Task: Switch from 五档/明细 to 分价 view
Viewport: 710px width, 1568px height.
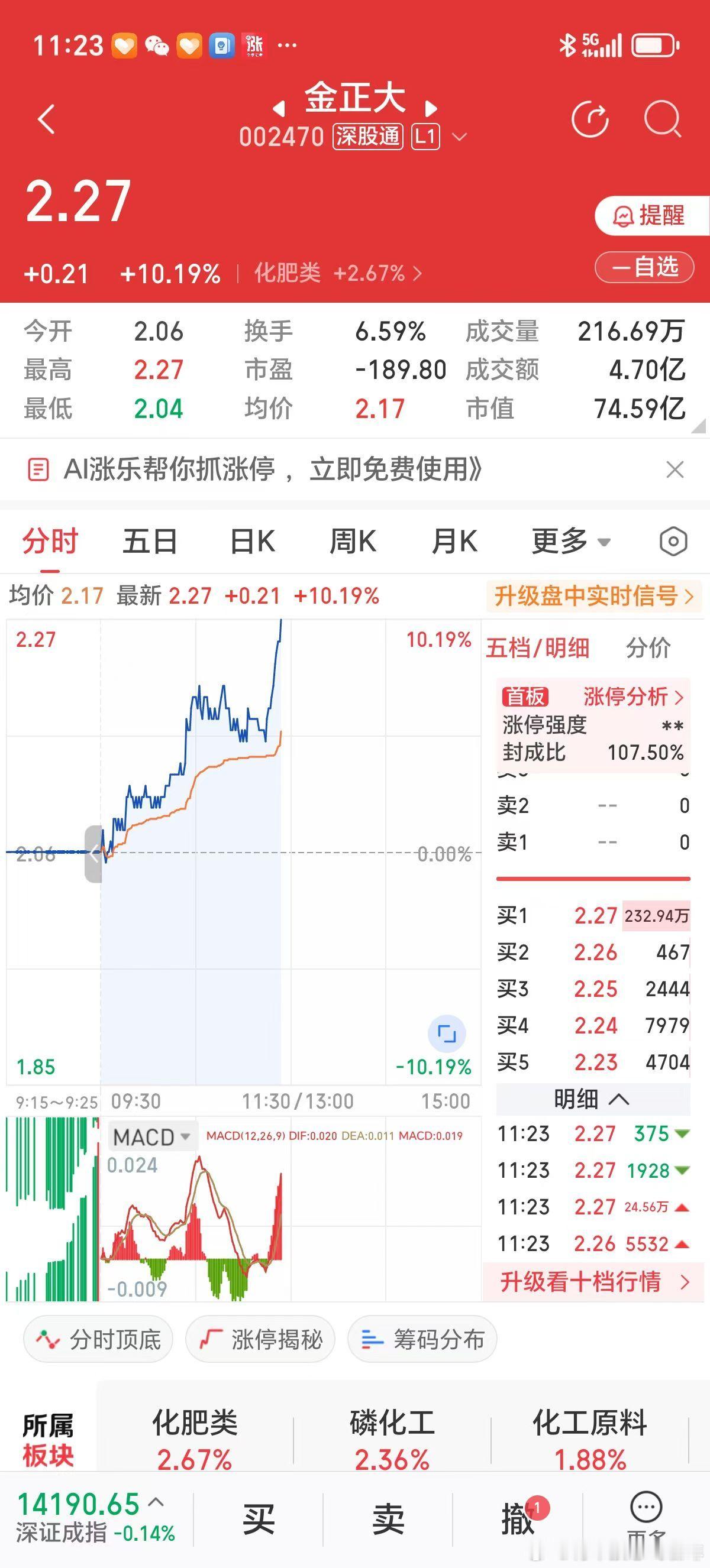Action: pos(647,648)
